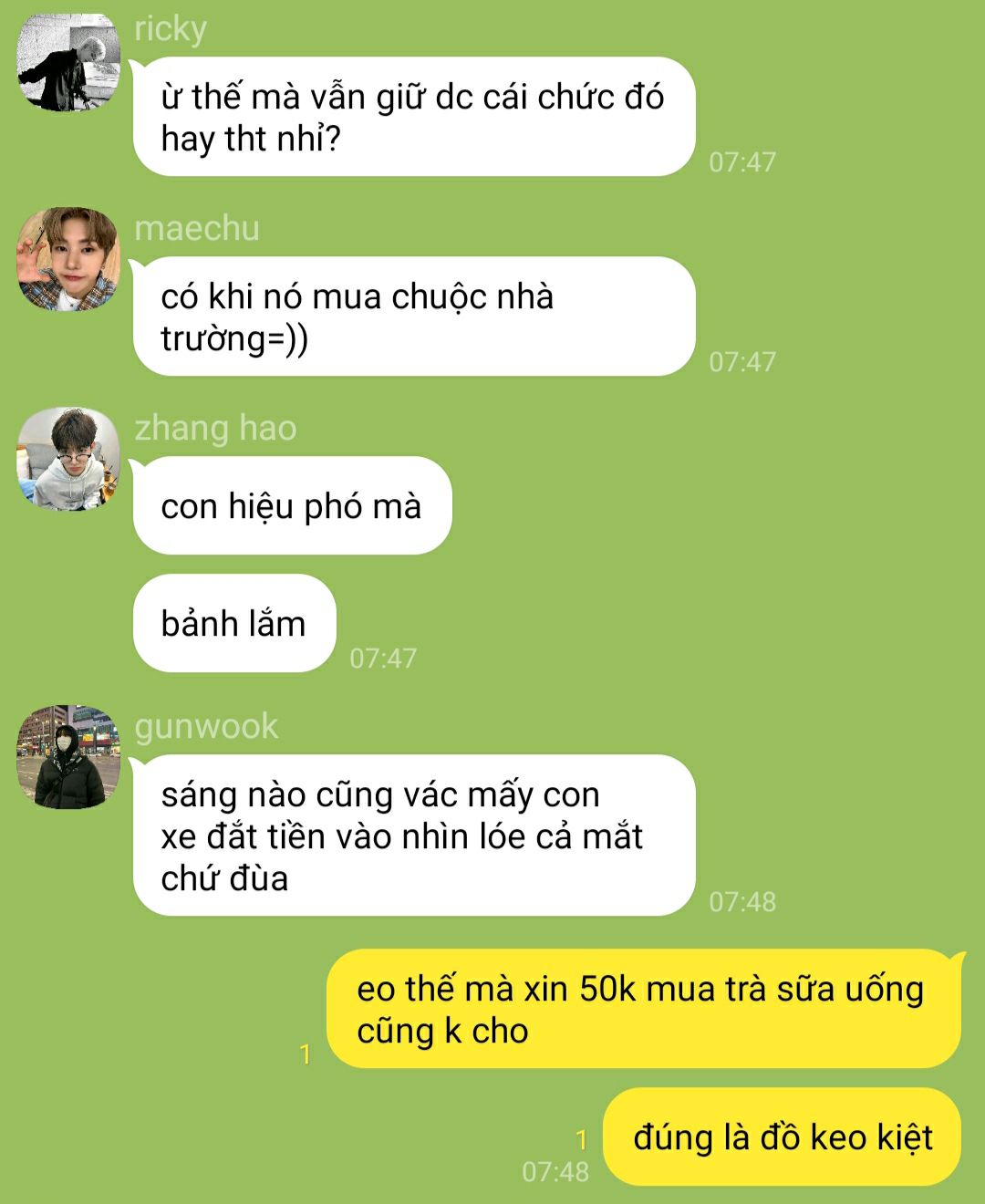Tap zhang hao's profile photo
This screenshot has width=985, height=1204.
68,459
